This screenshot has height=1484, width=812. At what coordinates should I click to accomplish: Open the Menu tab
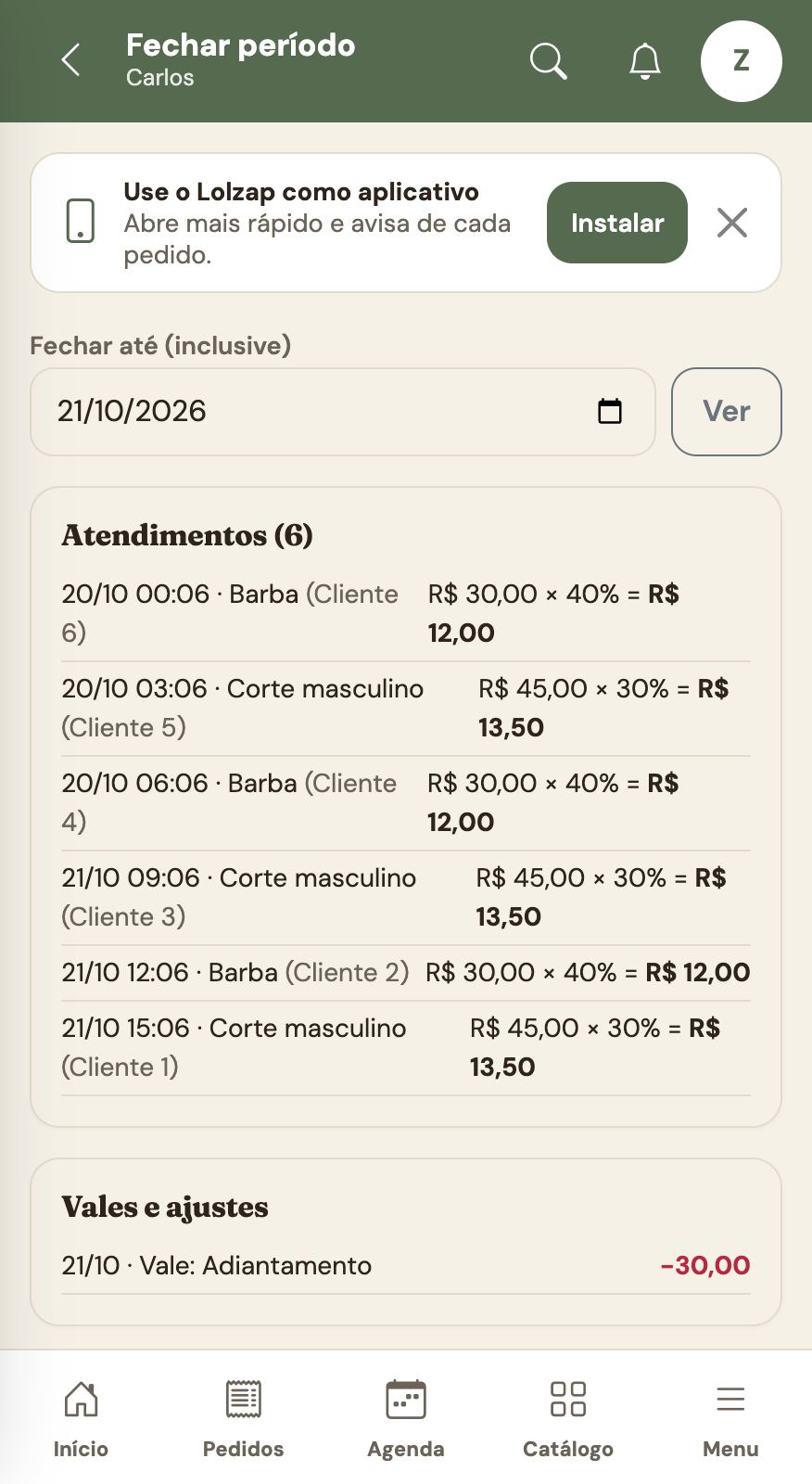pyautogui.click(x=730, y=1418)
